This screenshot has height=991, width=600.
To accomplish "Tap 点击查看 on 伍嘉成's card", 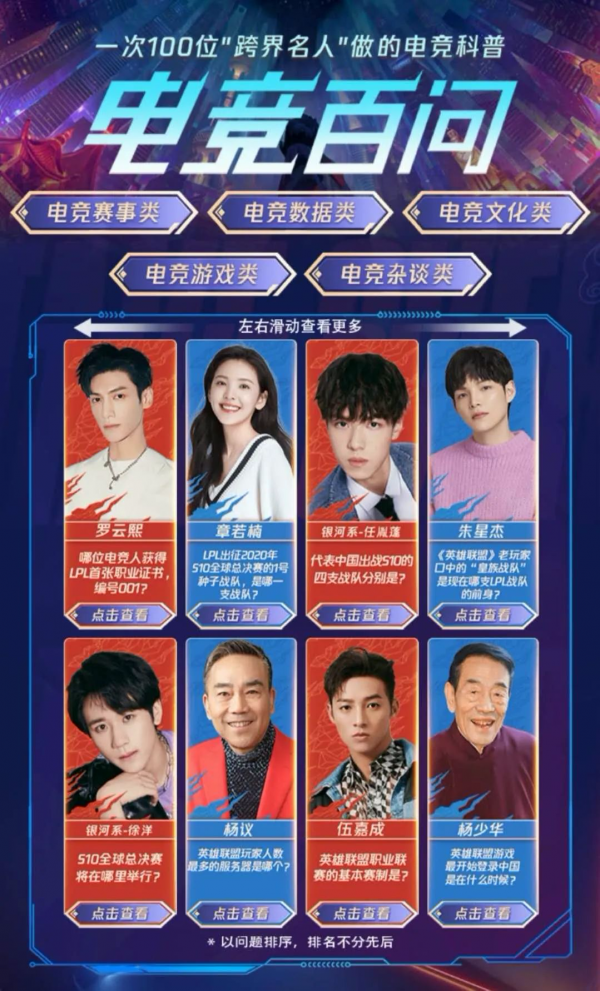I will [x=362, y=913].
